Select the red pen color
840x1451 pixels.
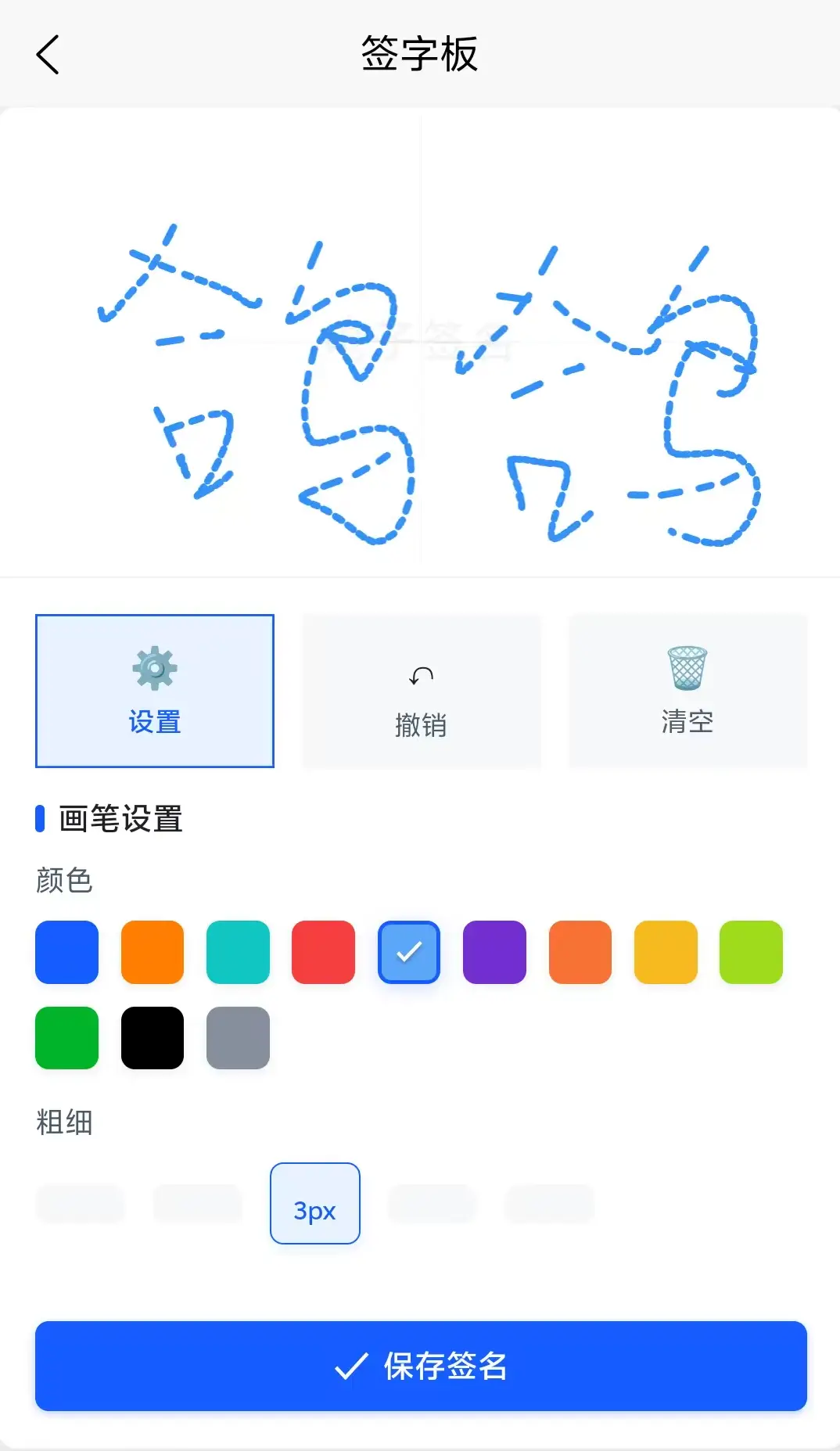coord(323,952)
